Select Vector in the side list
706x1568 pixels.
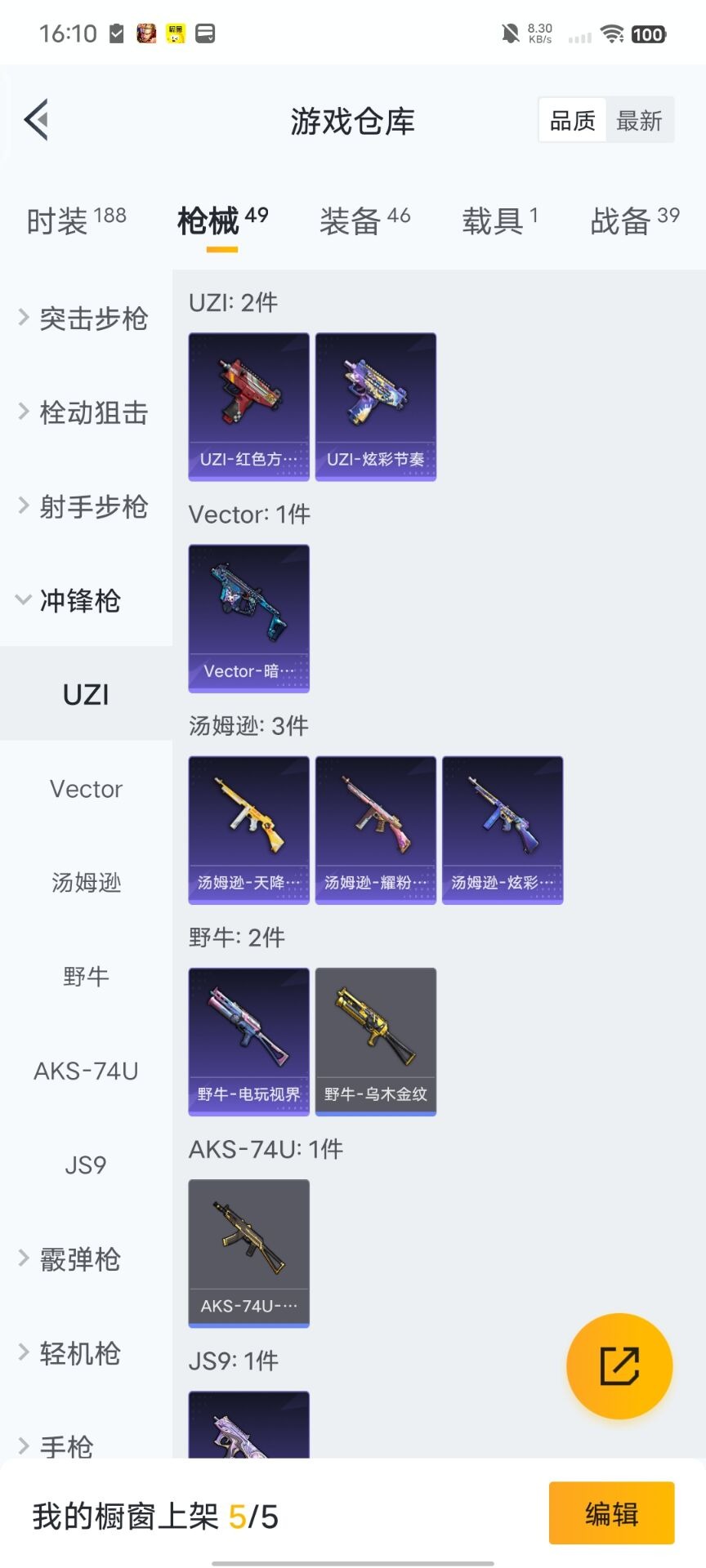pyautogui.click(x=86, y=789)
